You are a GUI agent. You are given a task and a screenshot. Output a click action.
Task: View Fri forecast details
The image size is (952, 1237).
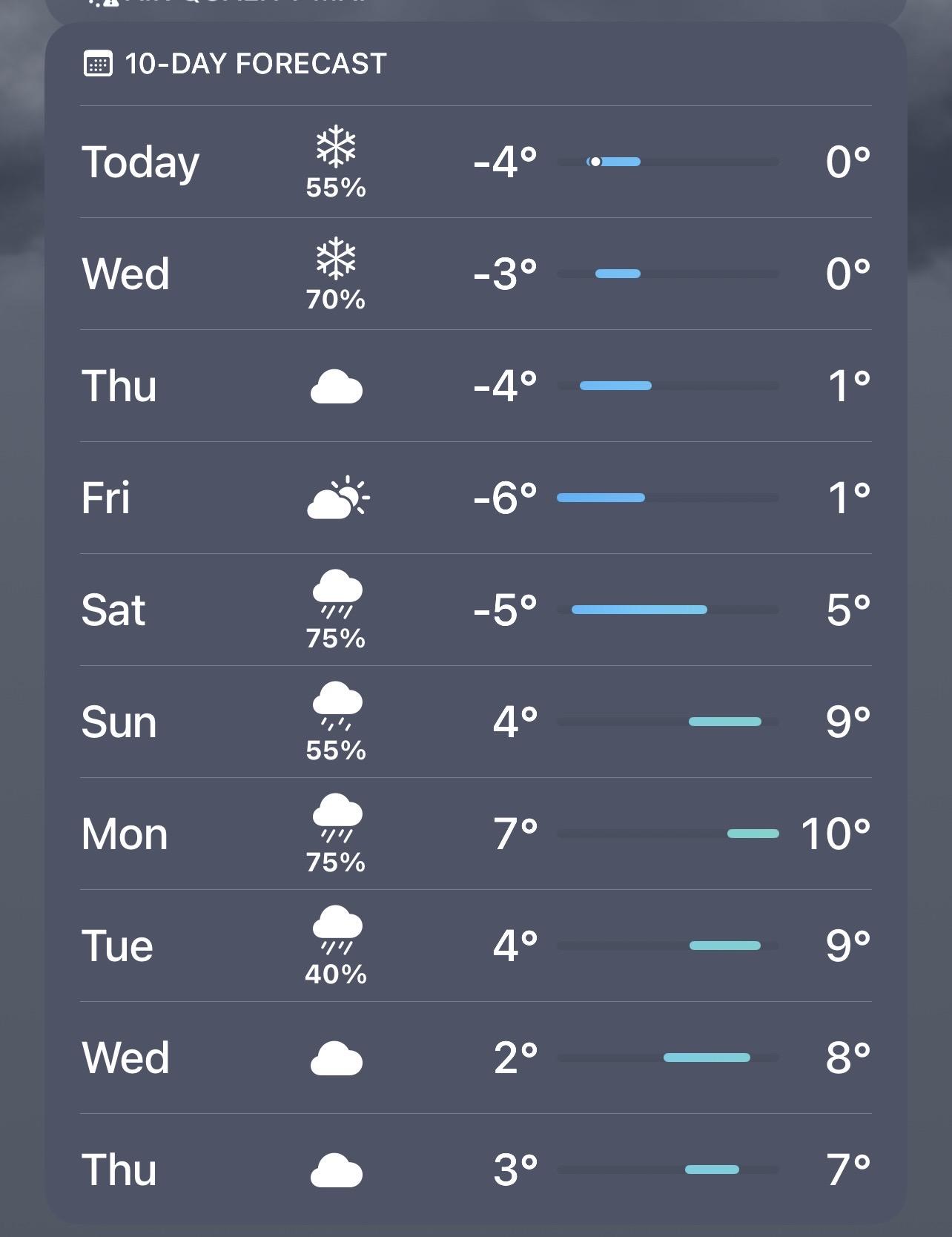(475, 498)
